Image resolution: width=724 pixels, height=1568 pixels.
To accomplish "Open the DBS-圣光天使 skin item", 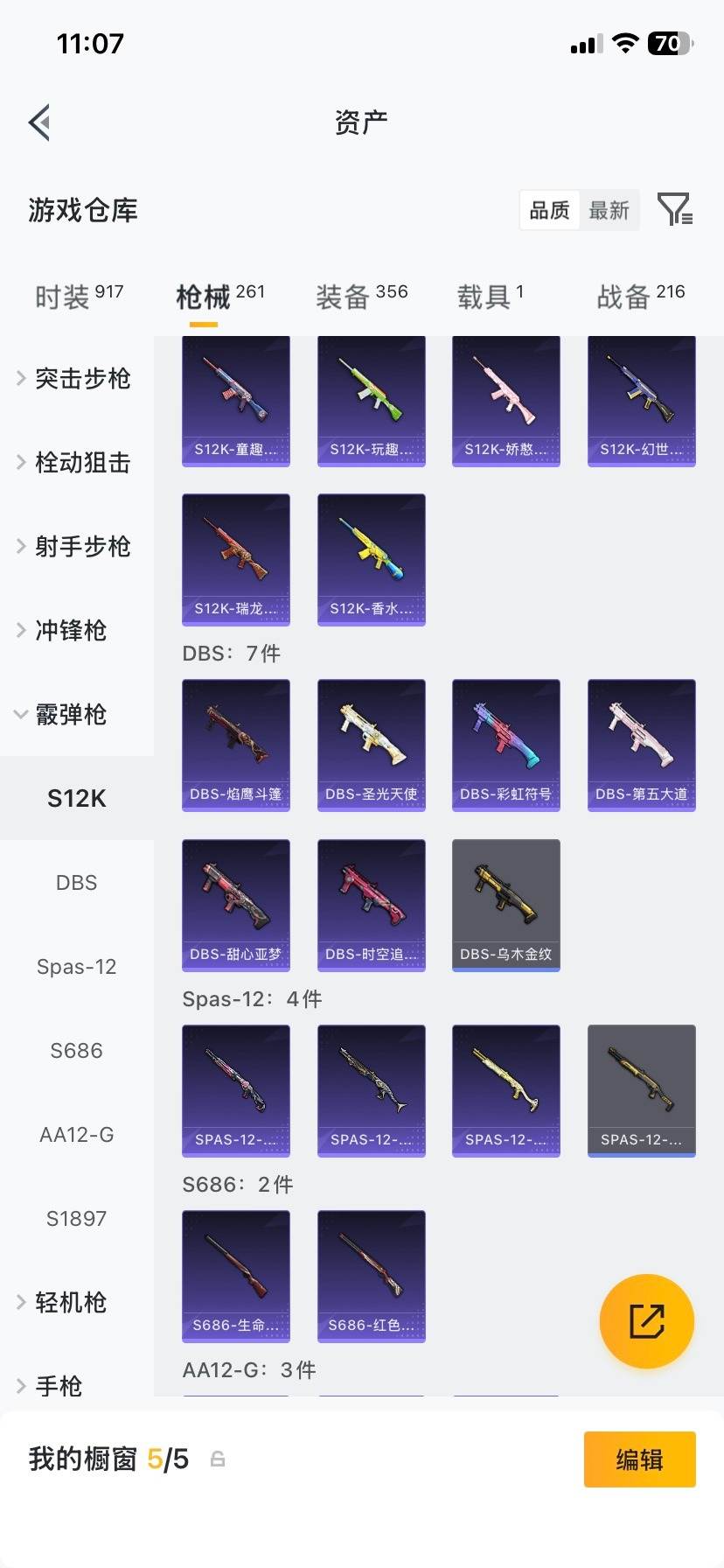I will tap(371, 745).
